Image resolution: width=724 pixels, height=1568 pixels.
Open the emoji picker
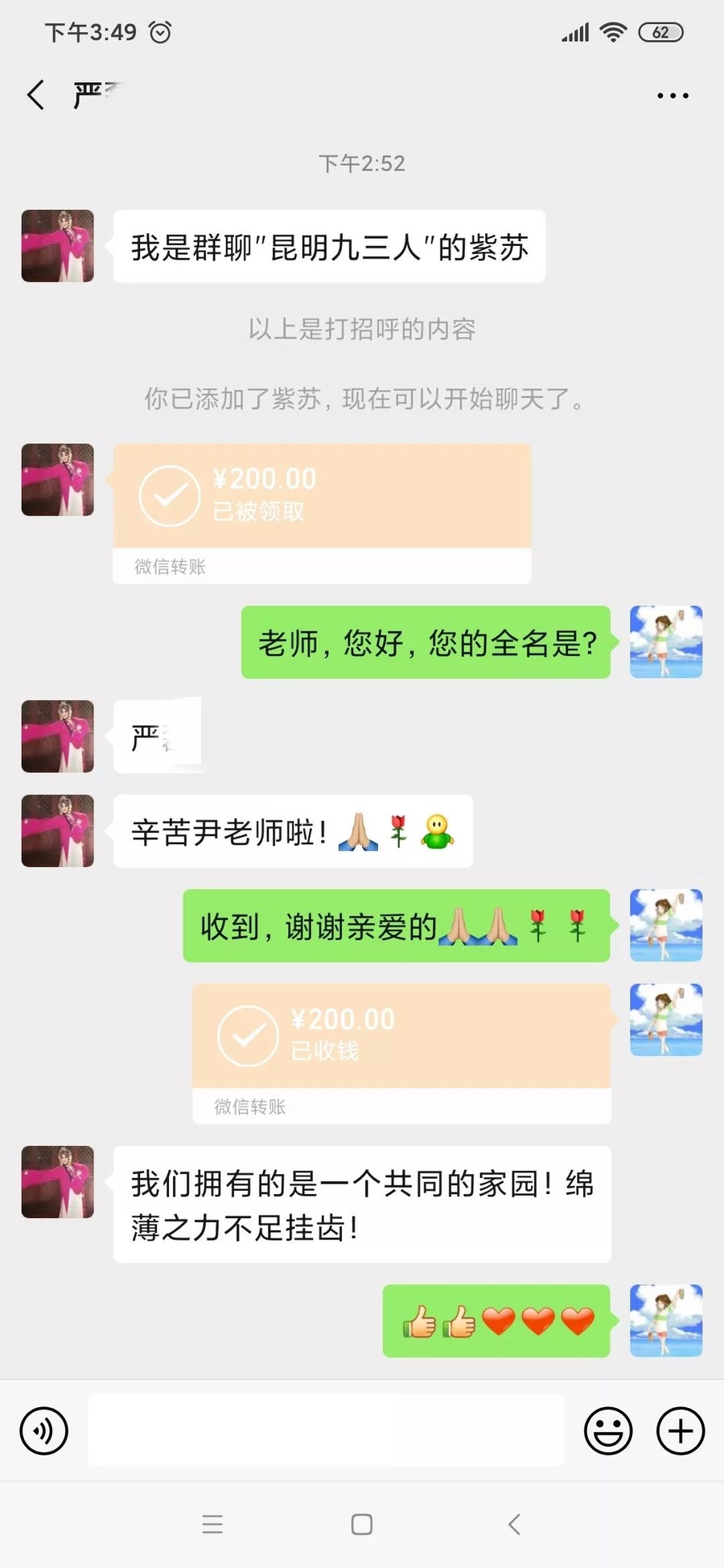tap(608, 1431)
